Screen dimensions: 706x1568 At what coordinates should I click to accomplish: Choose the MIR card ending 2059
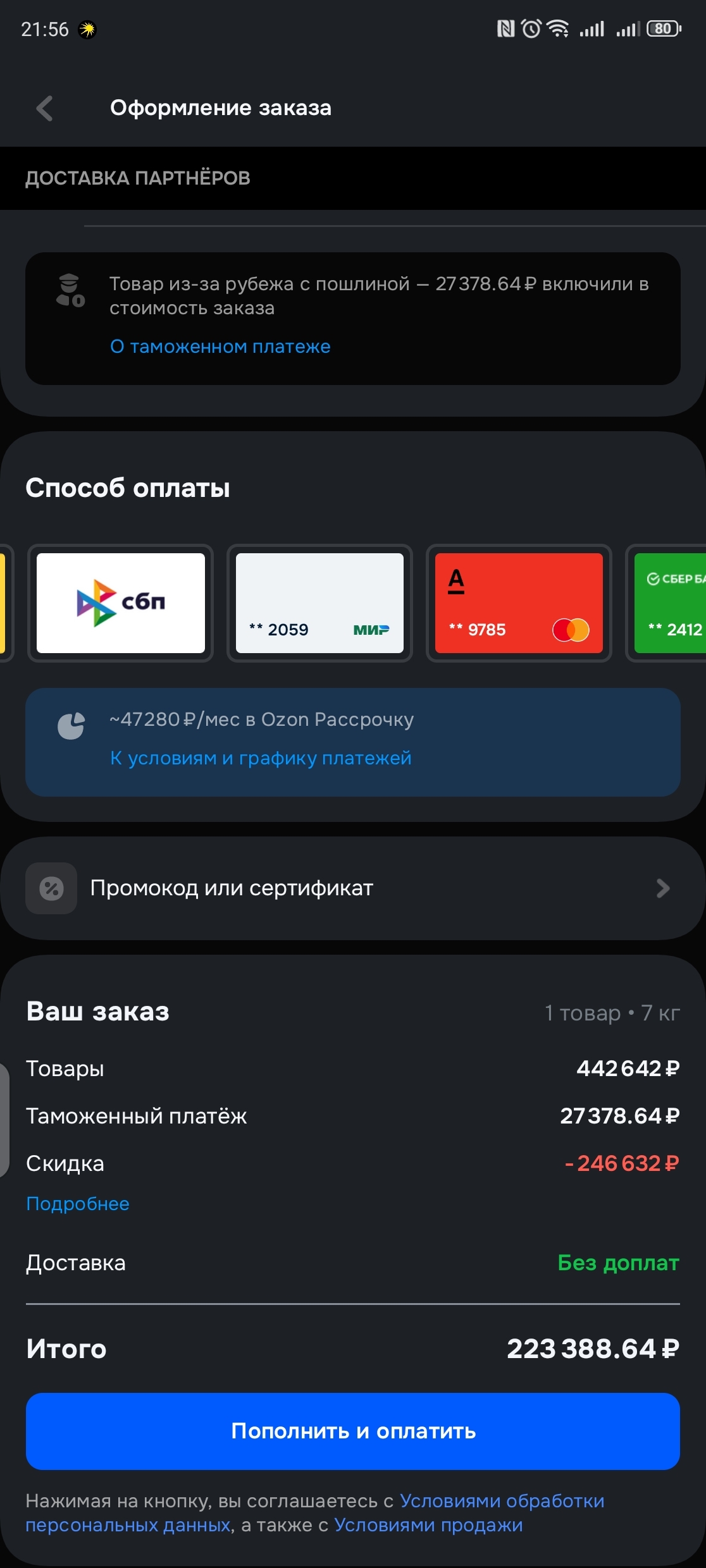[x=319, y=603]
